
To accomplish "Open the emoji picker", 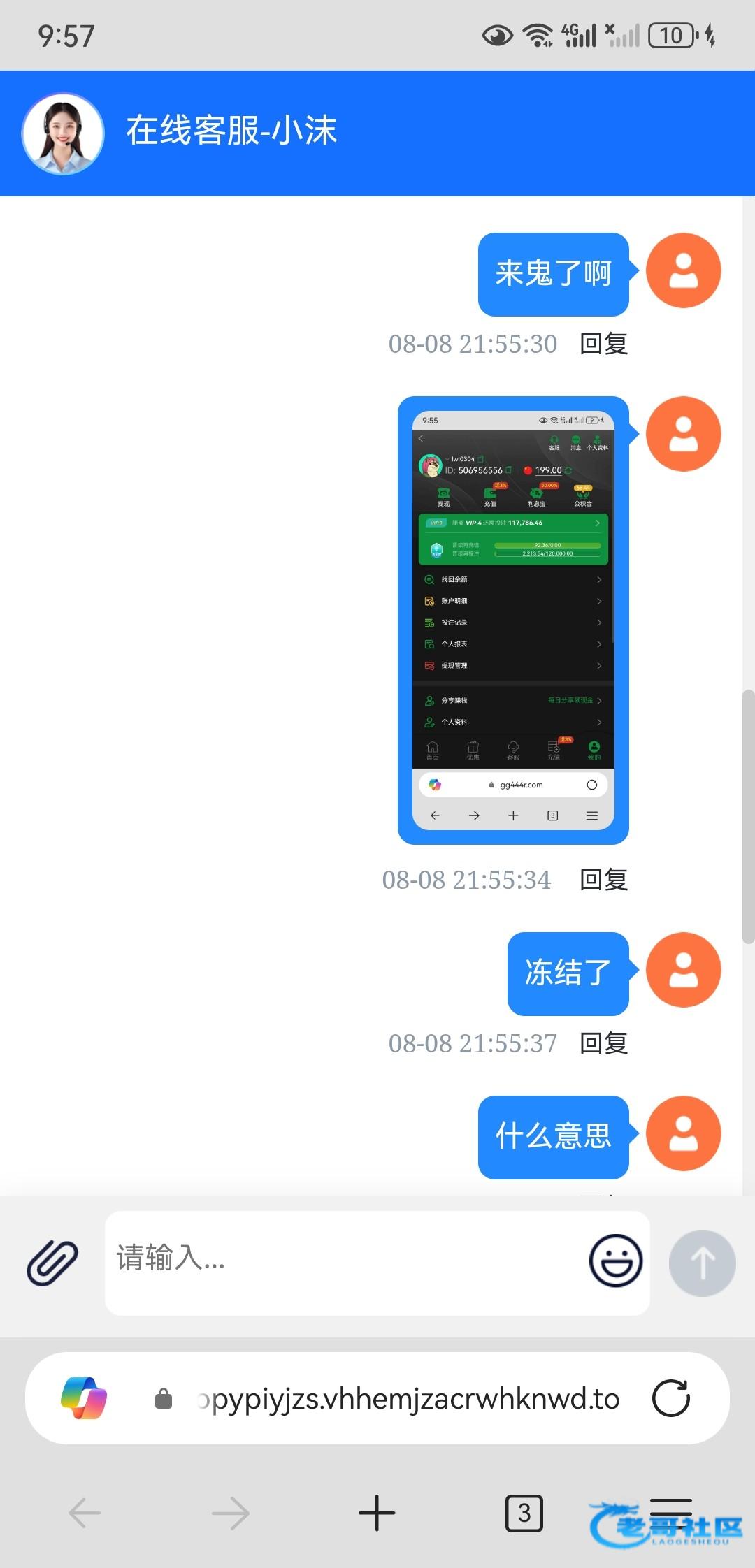I will [616, 1261].
